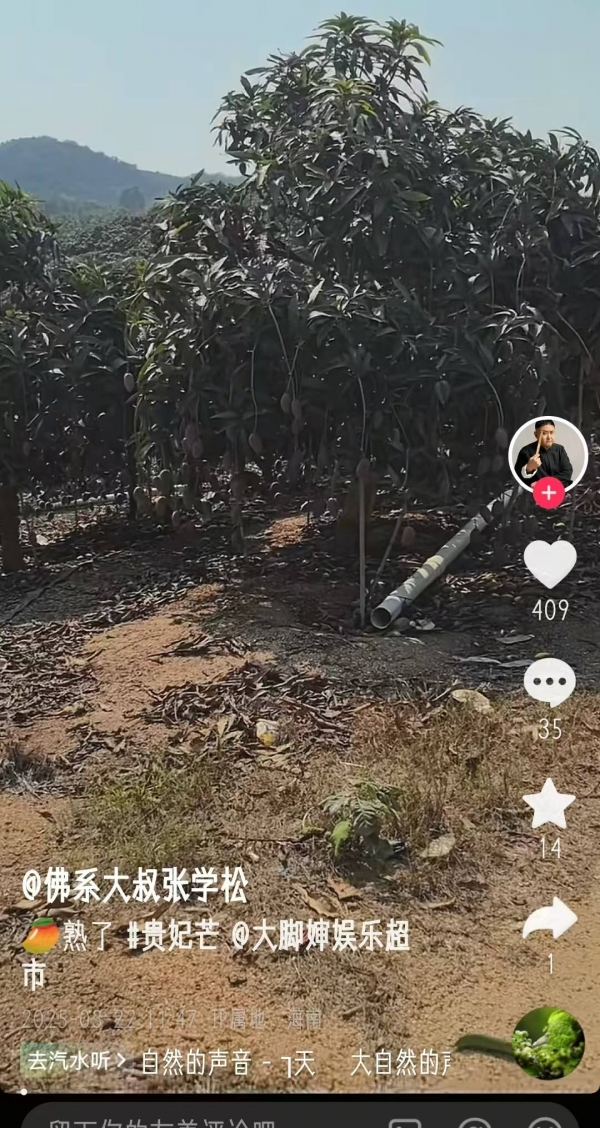Open the video creator's profile avatar

click(x=548, y=454)
